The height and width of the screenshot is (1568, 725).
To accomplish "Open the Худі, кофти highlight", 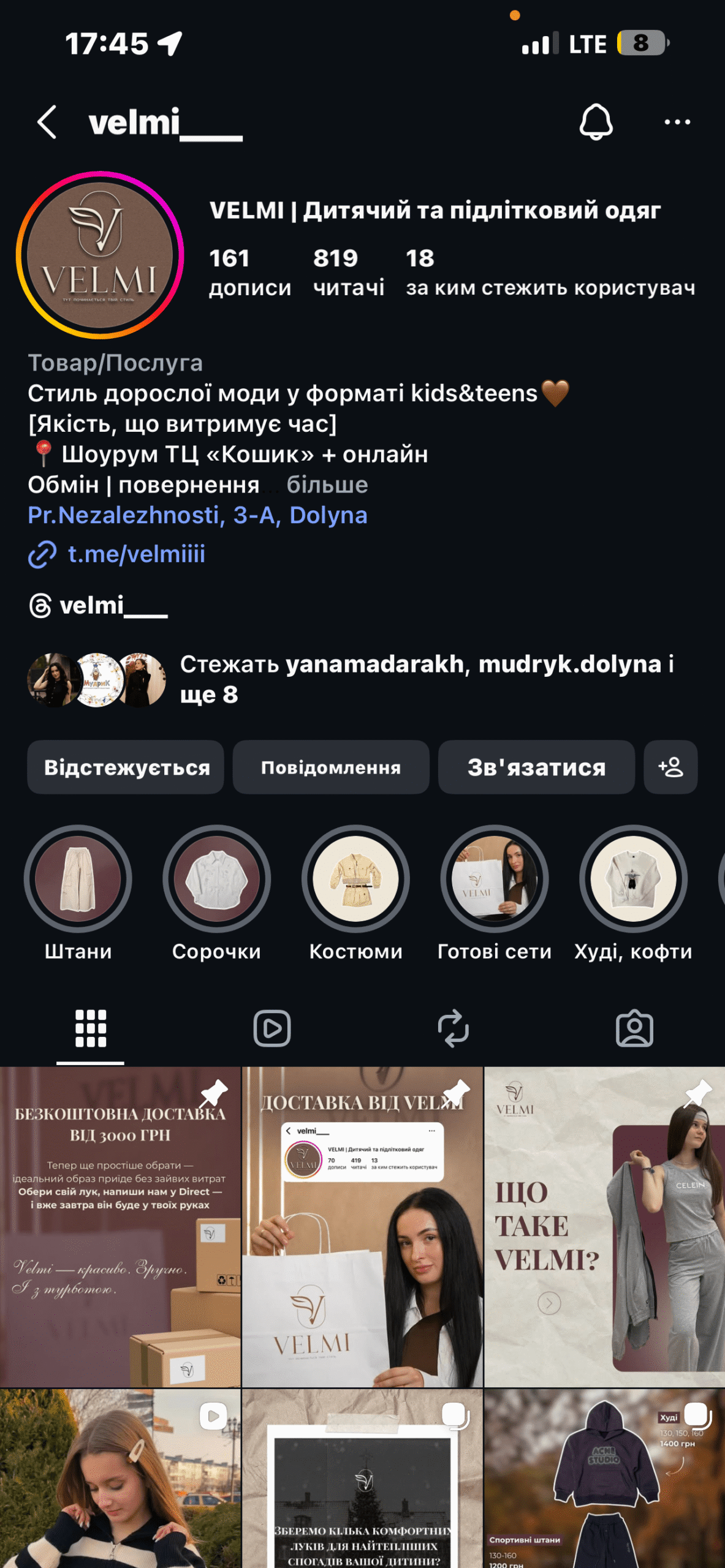I will [633, 879].
